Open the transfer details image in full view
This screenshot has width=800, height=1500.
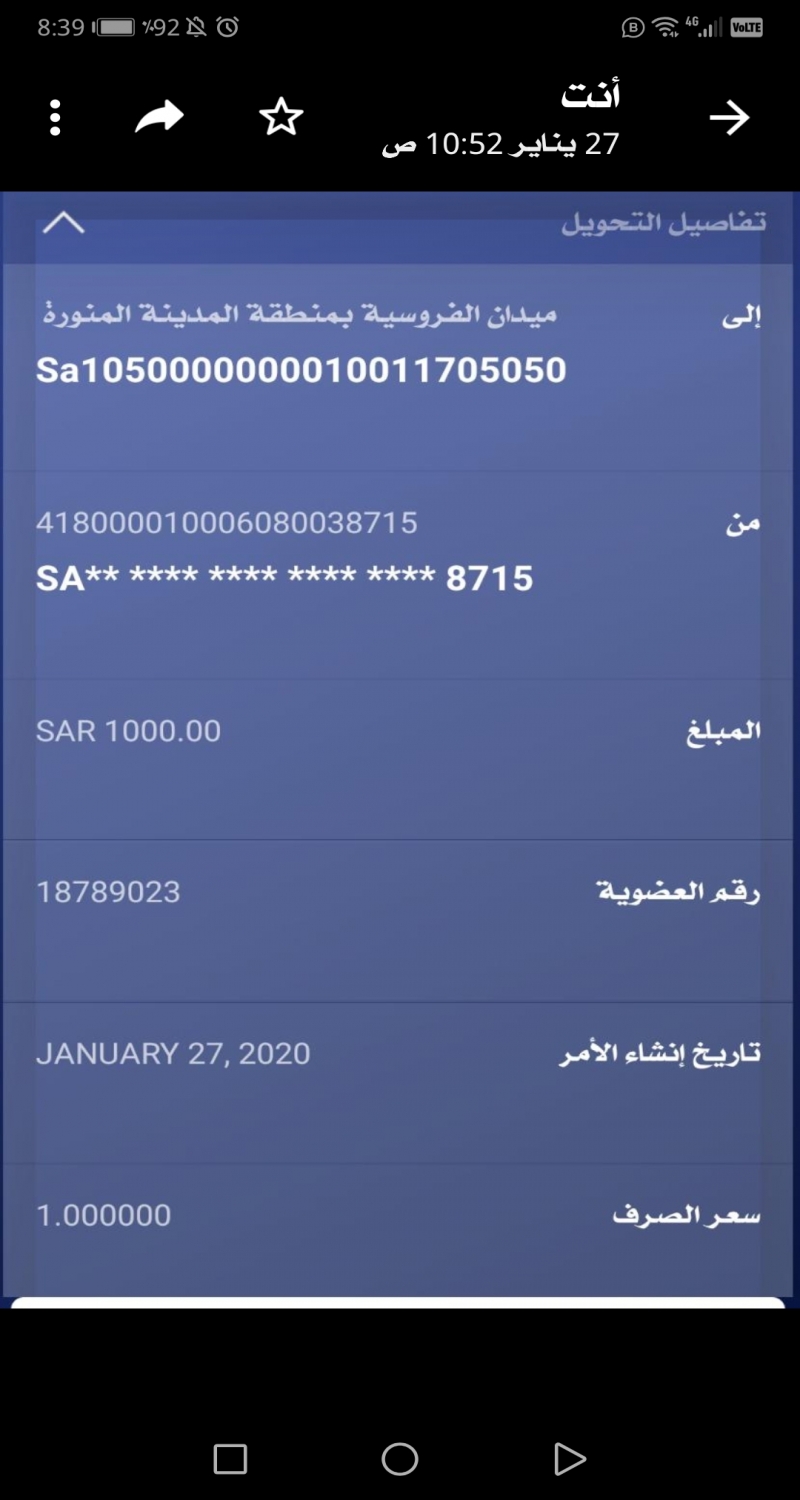400,740
